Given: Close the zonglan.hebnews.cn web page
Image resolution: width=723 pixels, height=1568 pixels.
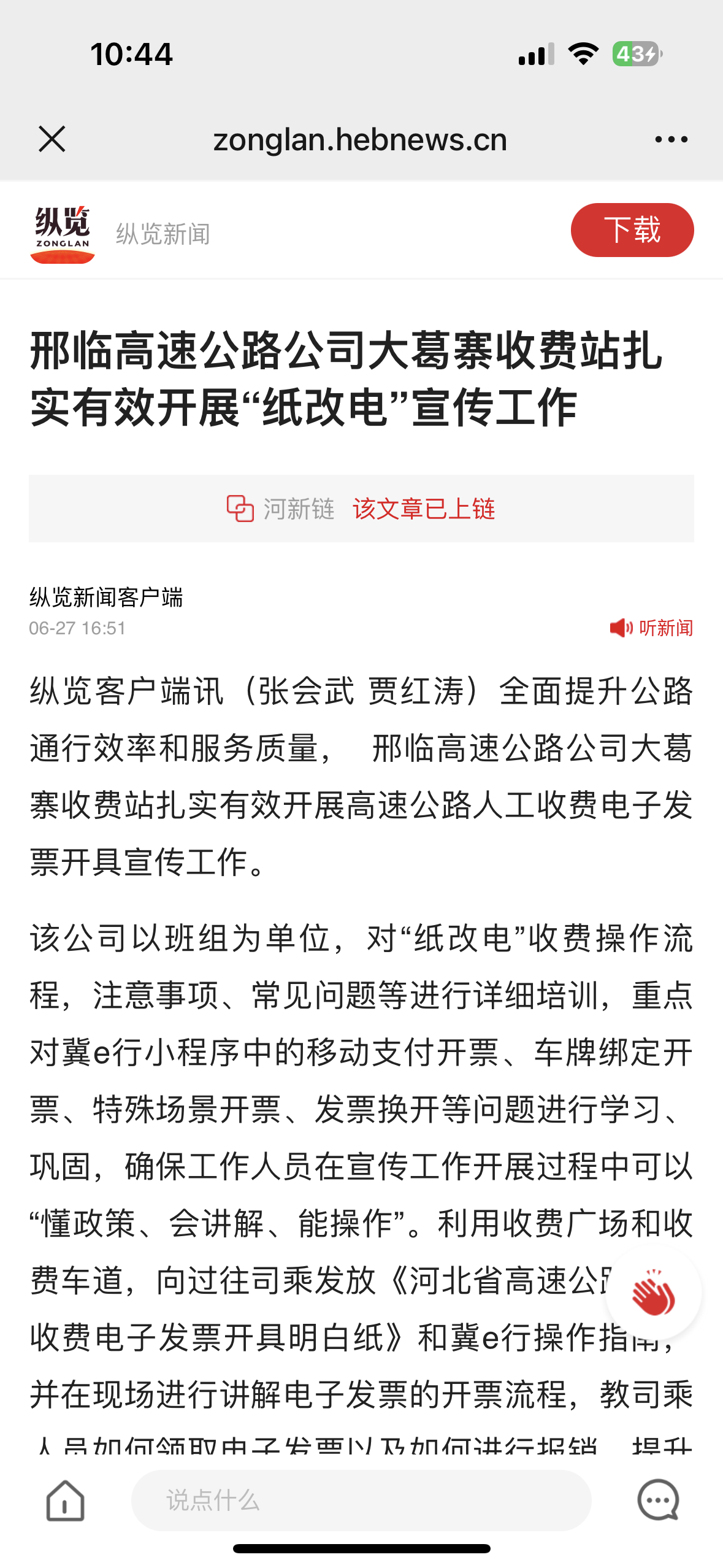Looking at the screenshot, I should tap(52, 139).
